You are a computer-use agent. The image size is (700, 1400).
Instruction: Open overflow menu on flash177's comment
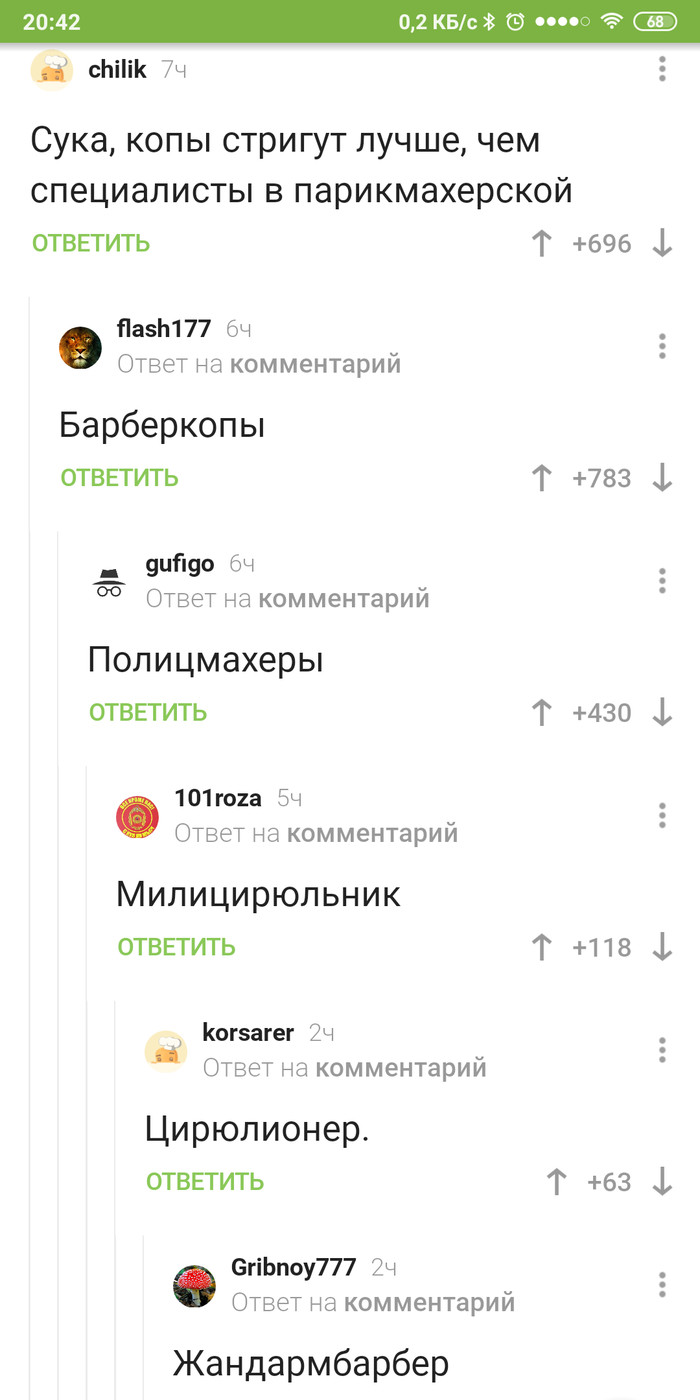coord(662,346)
